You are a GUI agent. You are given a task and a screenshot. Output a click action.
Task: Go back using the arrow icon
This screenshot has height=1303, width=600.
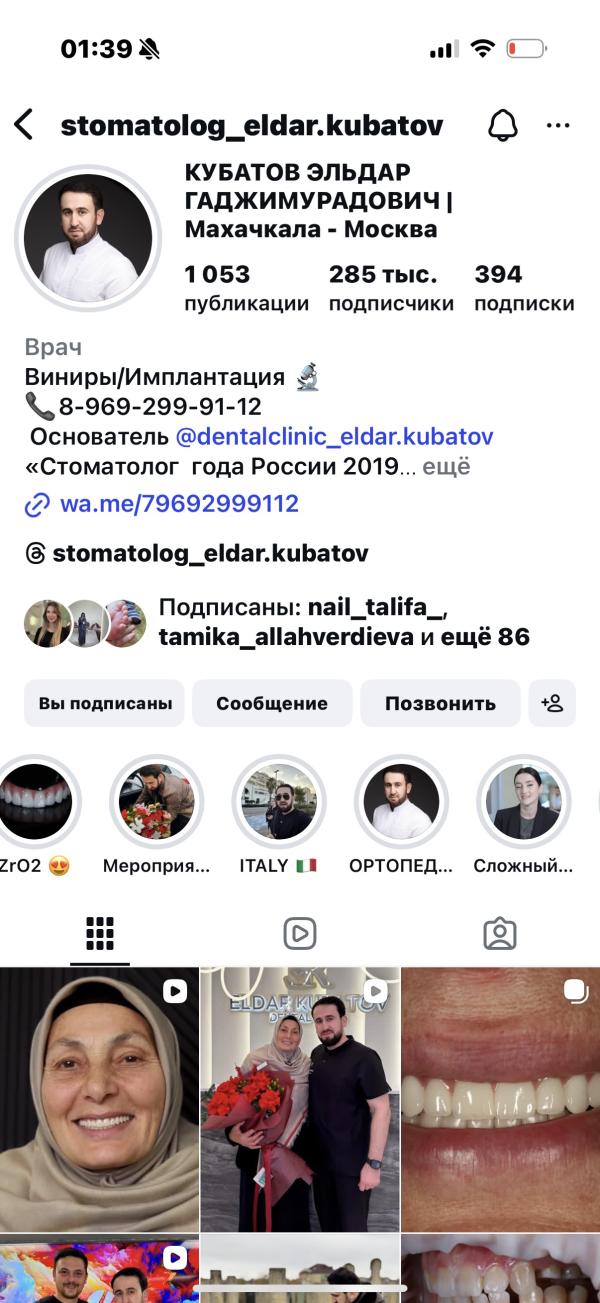pyautogui.click(x=24, y=125)
